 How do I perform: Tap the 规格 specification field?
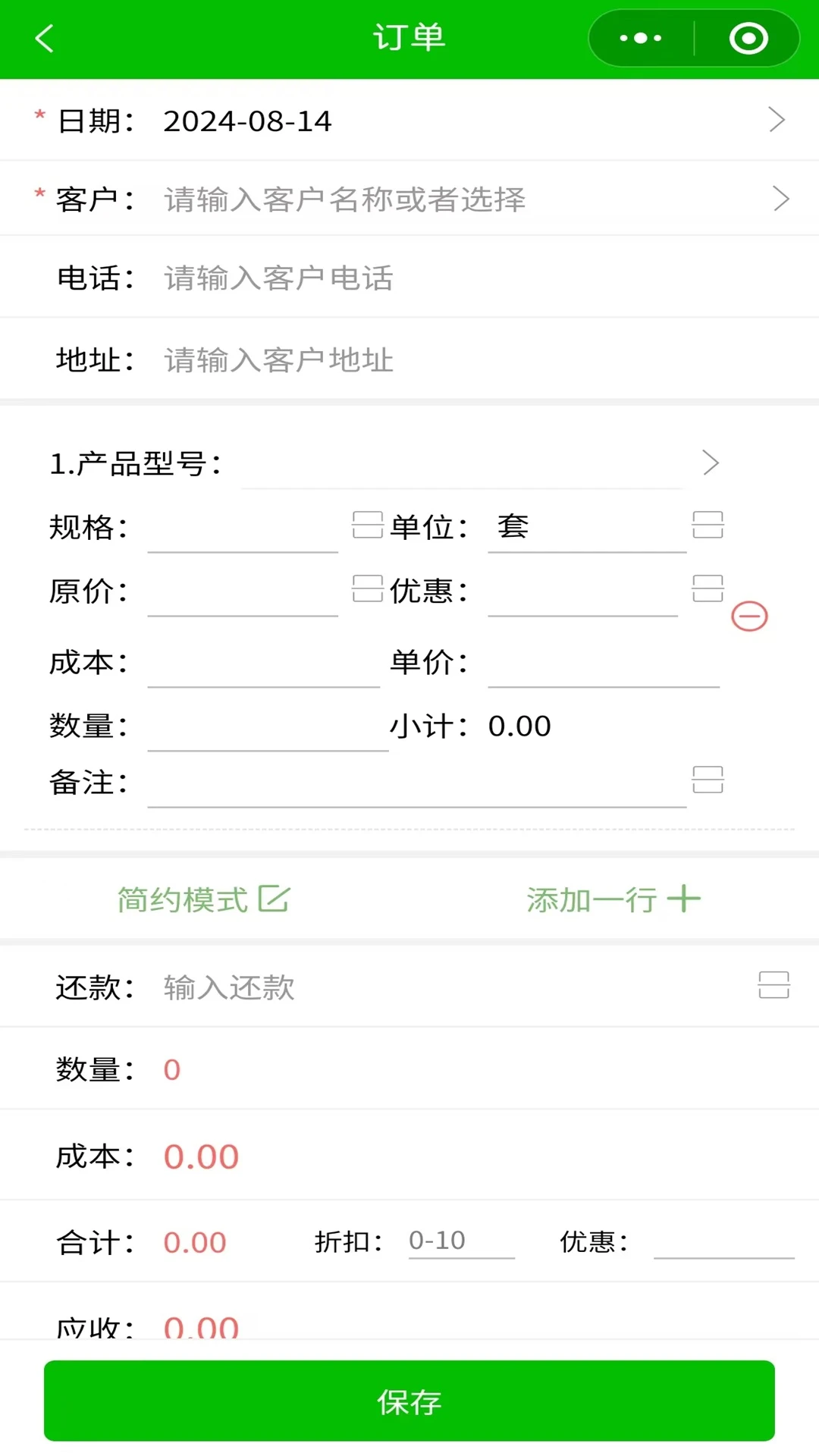(x=243, y=527)
